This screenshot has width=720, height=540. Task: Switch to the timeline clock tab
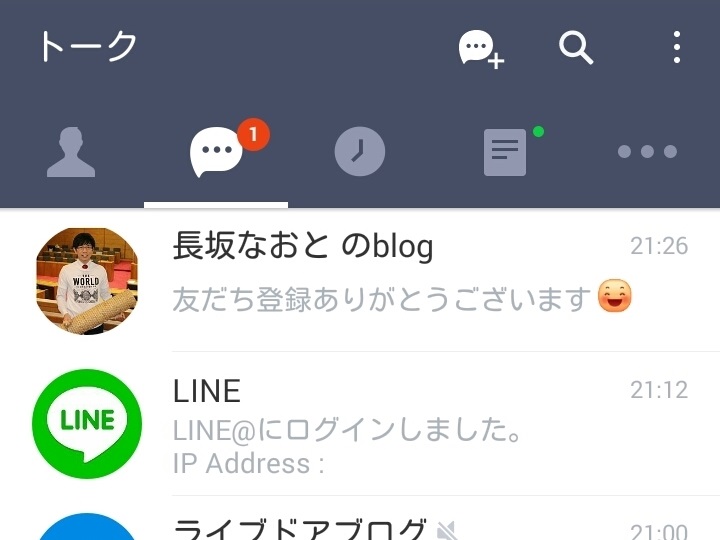click(359, 153)
